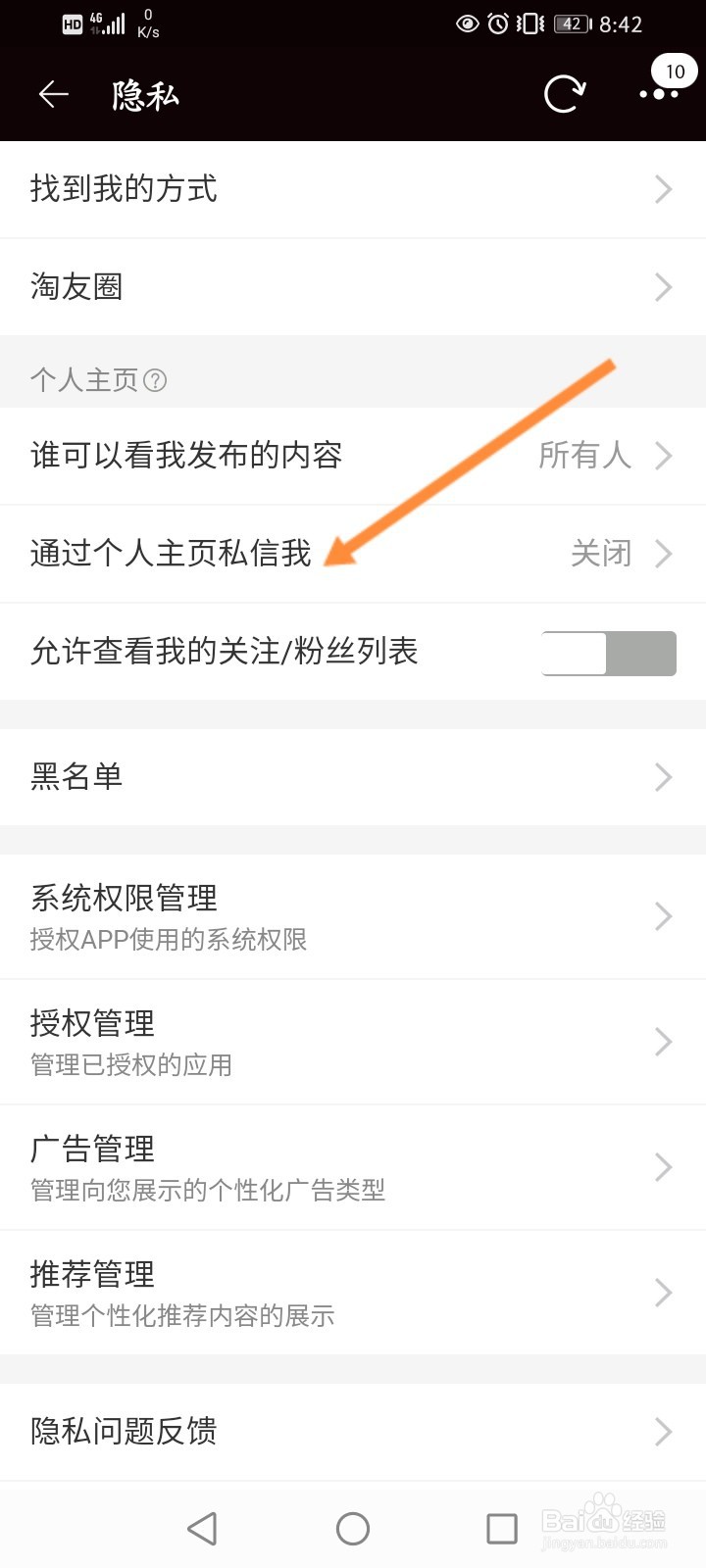Open 隐私问题反馈 feedback page
This screenshot has height=1568, width=706.
point(353,1431)
